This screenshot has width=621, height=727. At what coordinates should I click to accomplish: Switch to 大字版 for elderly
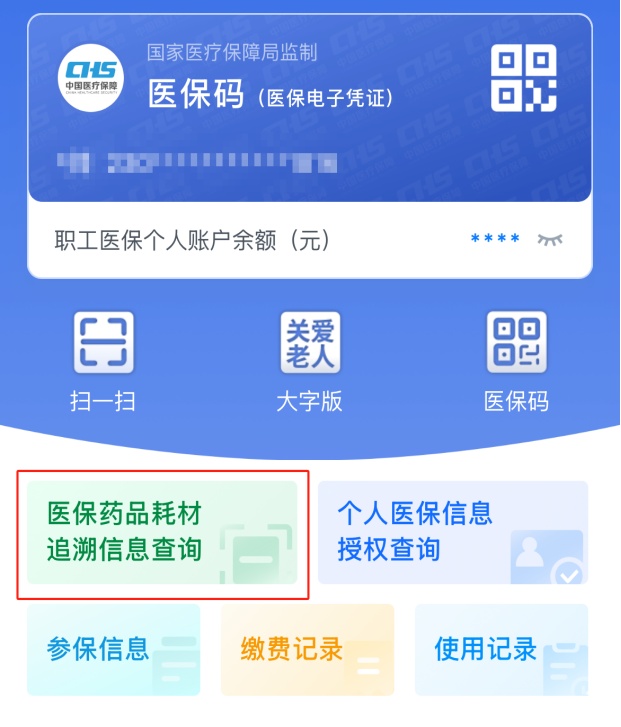[x=310, y=361]
